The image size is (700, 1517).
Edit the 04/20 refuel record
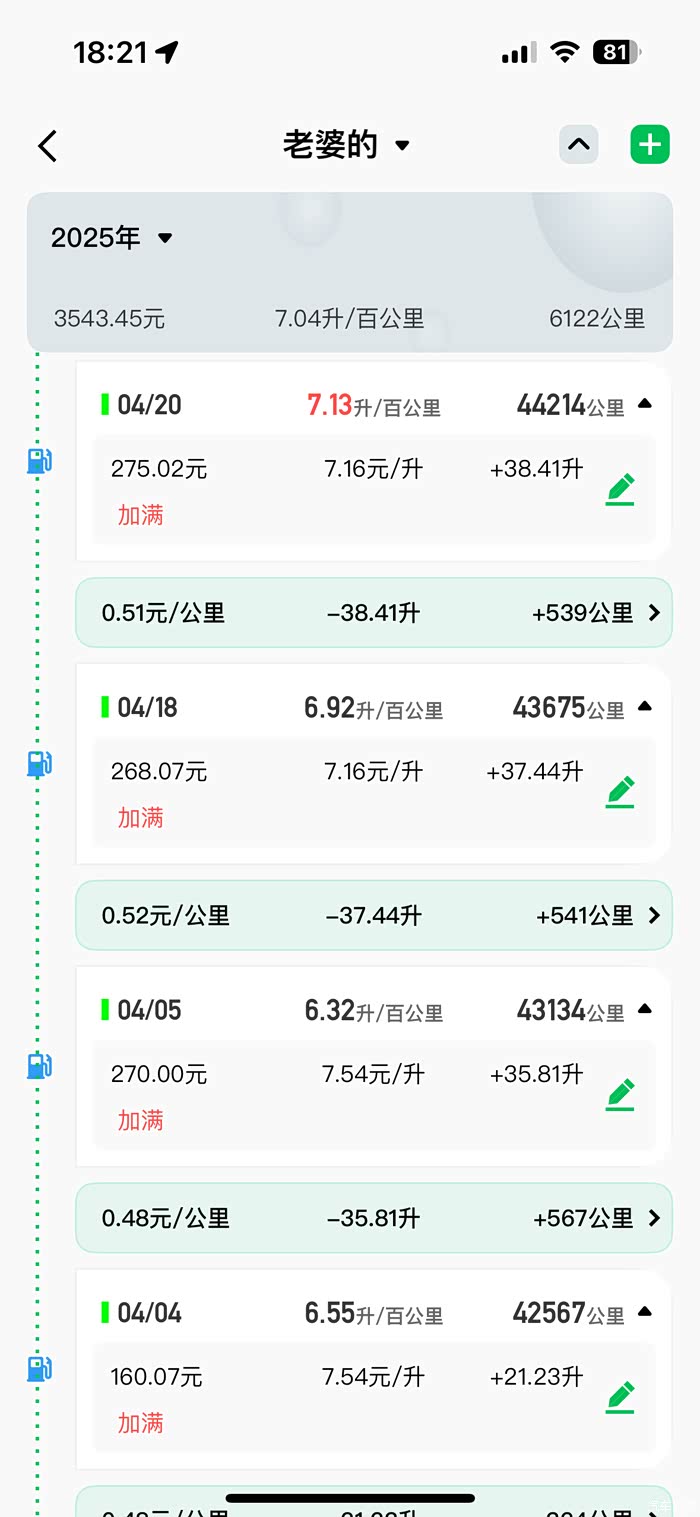(620, 490)
